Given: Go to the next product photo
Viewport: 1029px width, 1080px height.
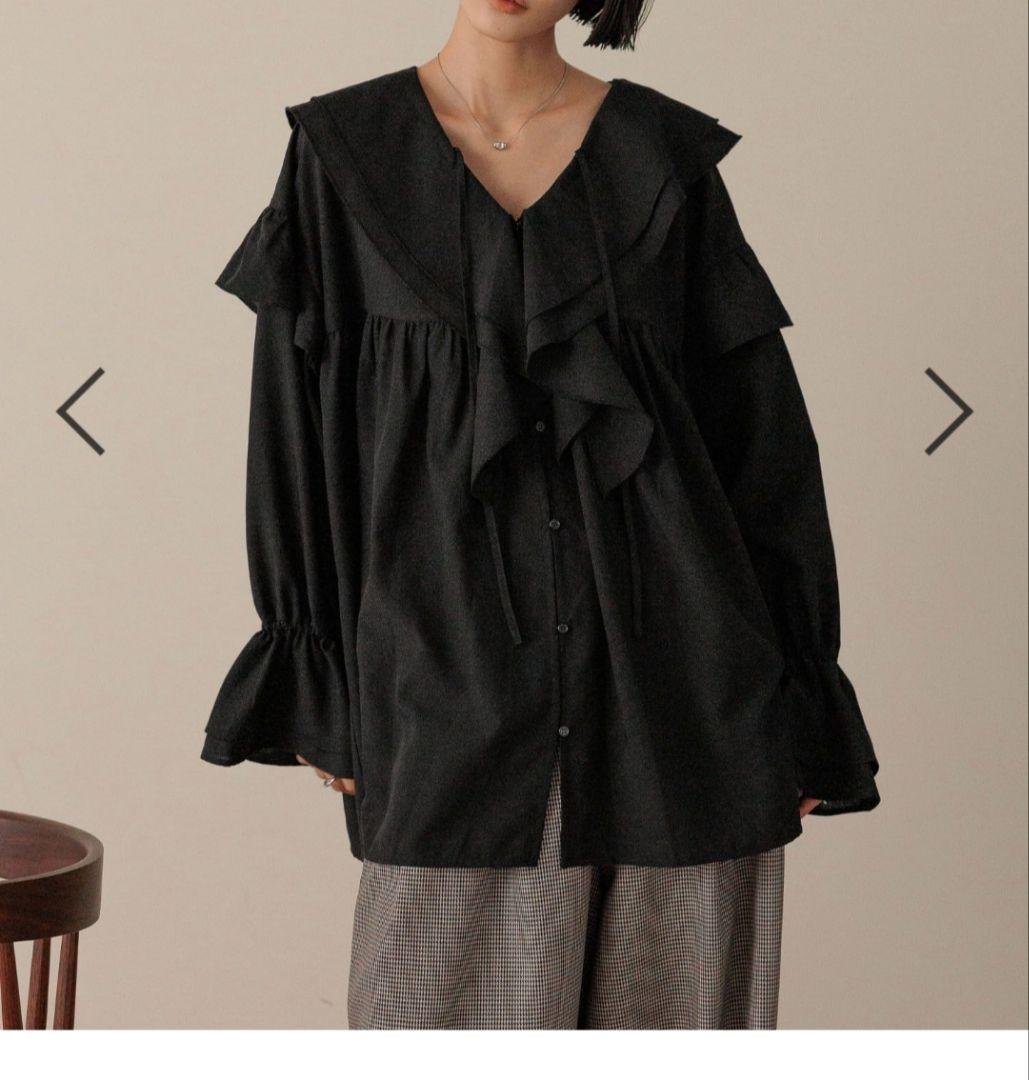Looking at the screenshot, I should 947,411.
